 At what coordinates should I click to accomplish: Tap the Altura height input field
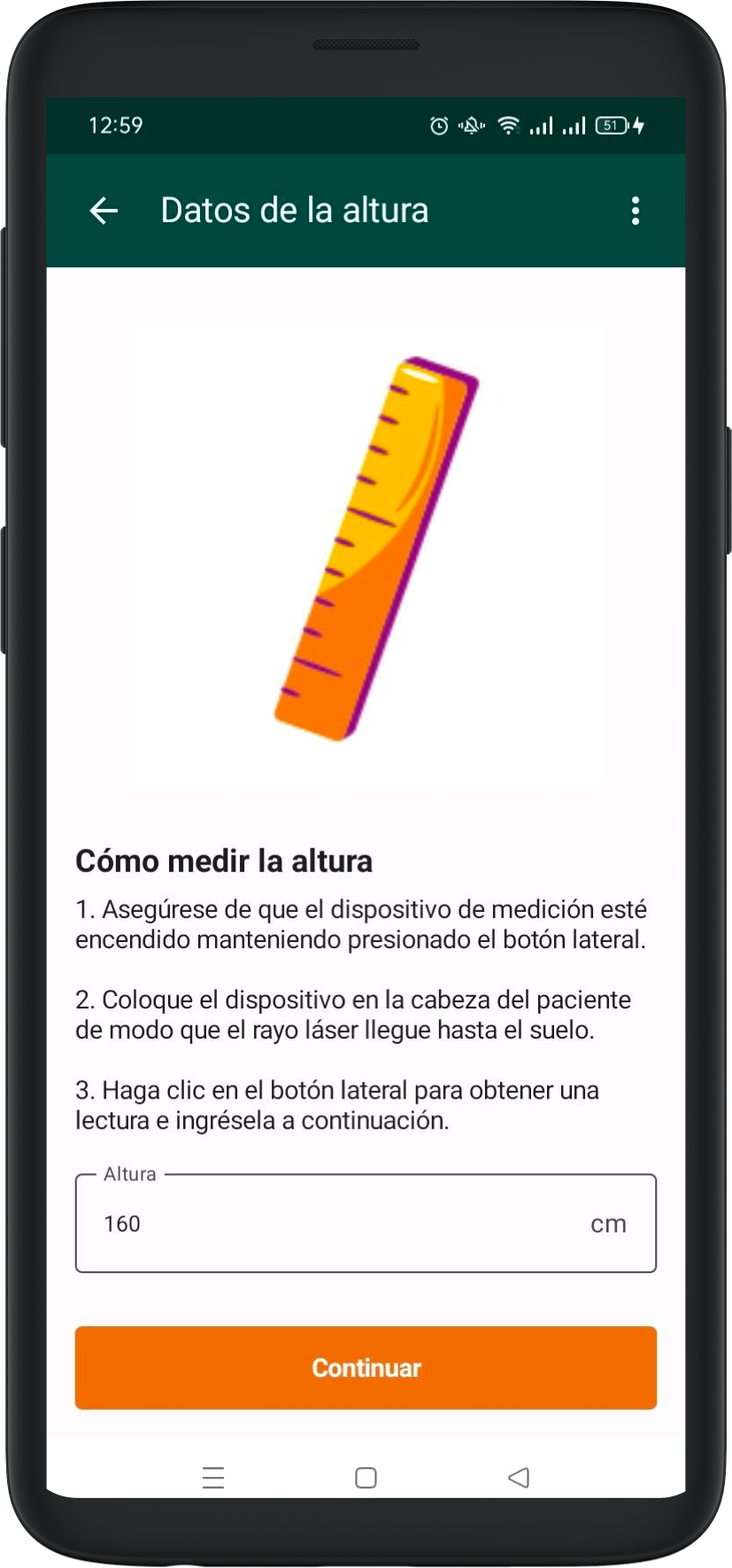345,1224
